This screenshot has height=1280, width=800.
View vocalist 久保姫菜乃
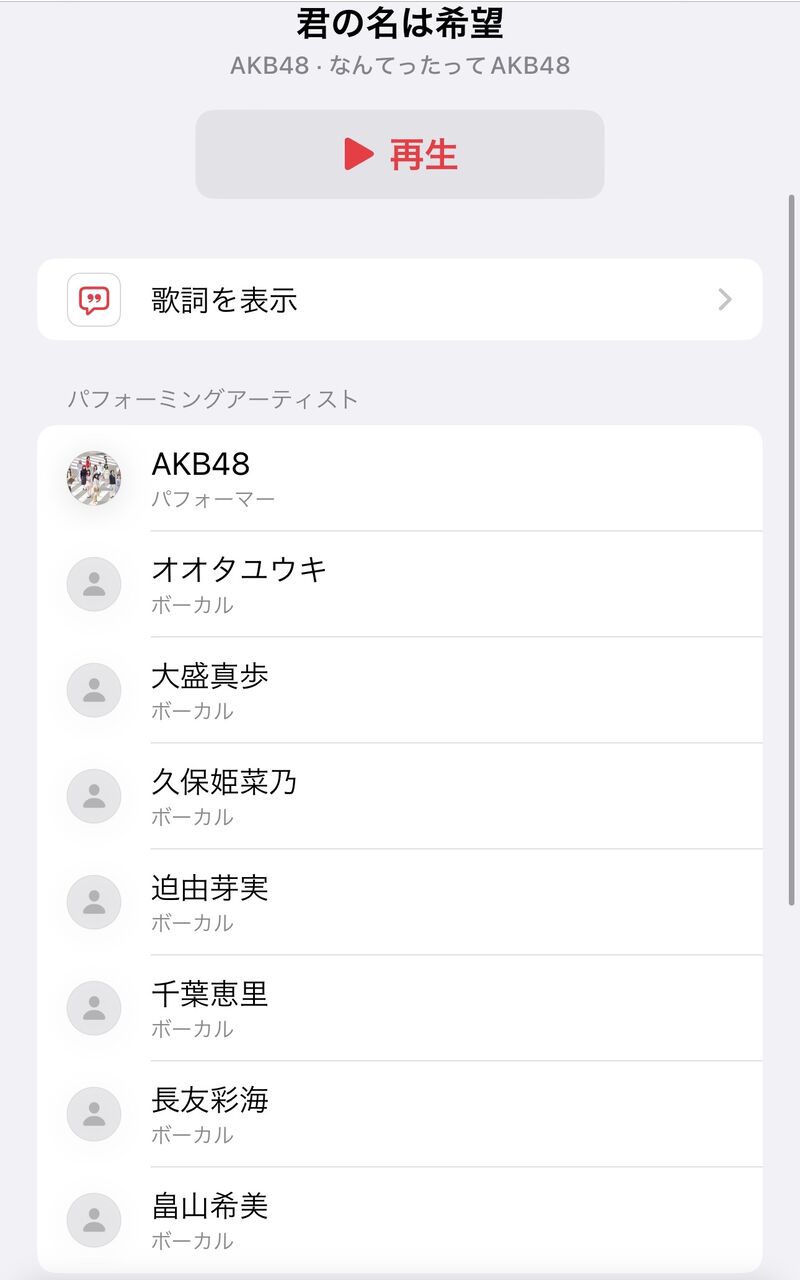pyautogui.click(x=400, y=796)
